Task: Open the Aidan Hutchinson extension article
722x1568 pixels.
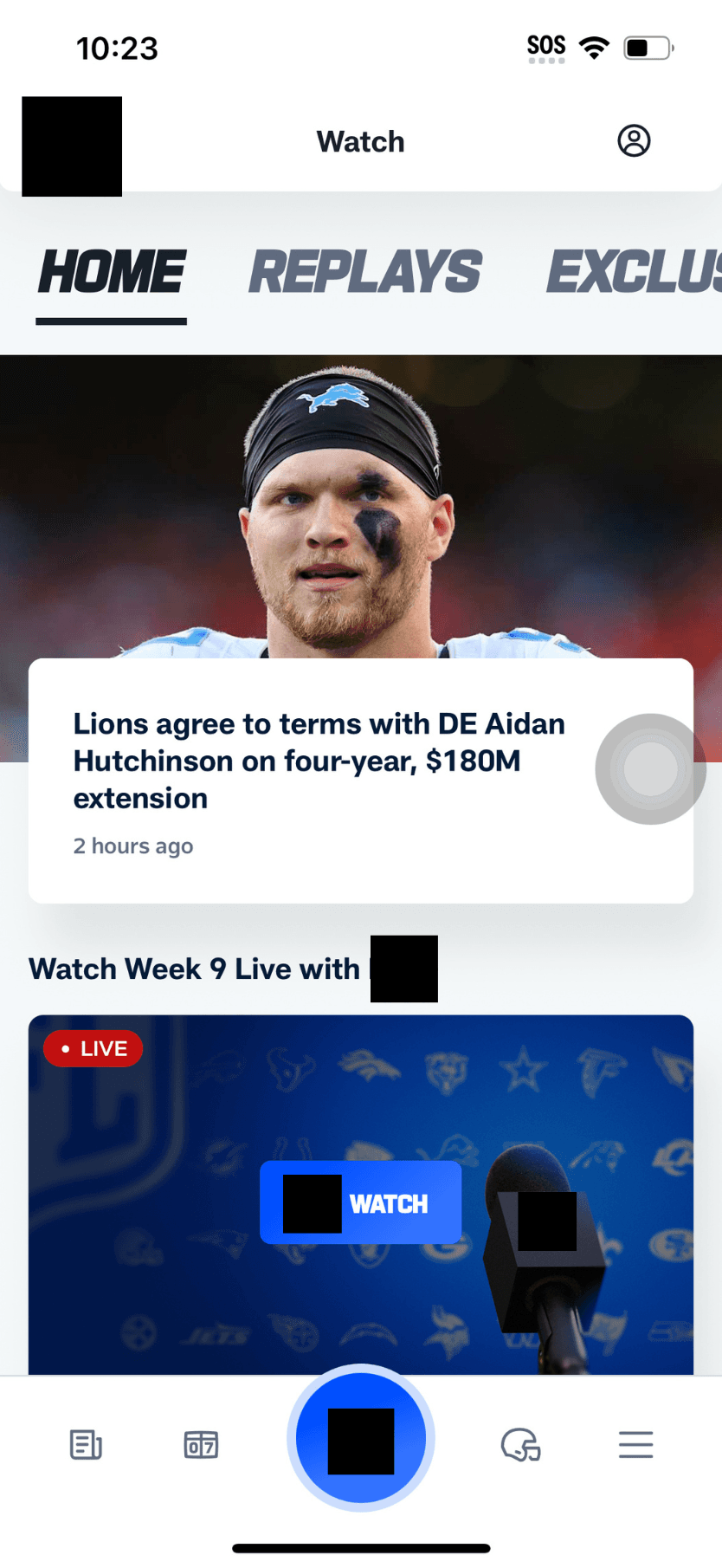Action: point(319,761)
